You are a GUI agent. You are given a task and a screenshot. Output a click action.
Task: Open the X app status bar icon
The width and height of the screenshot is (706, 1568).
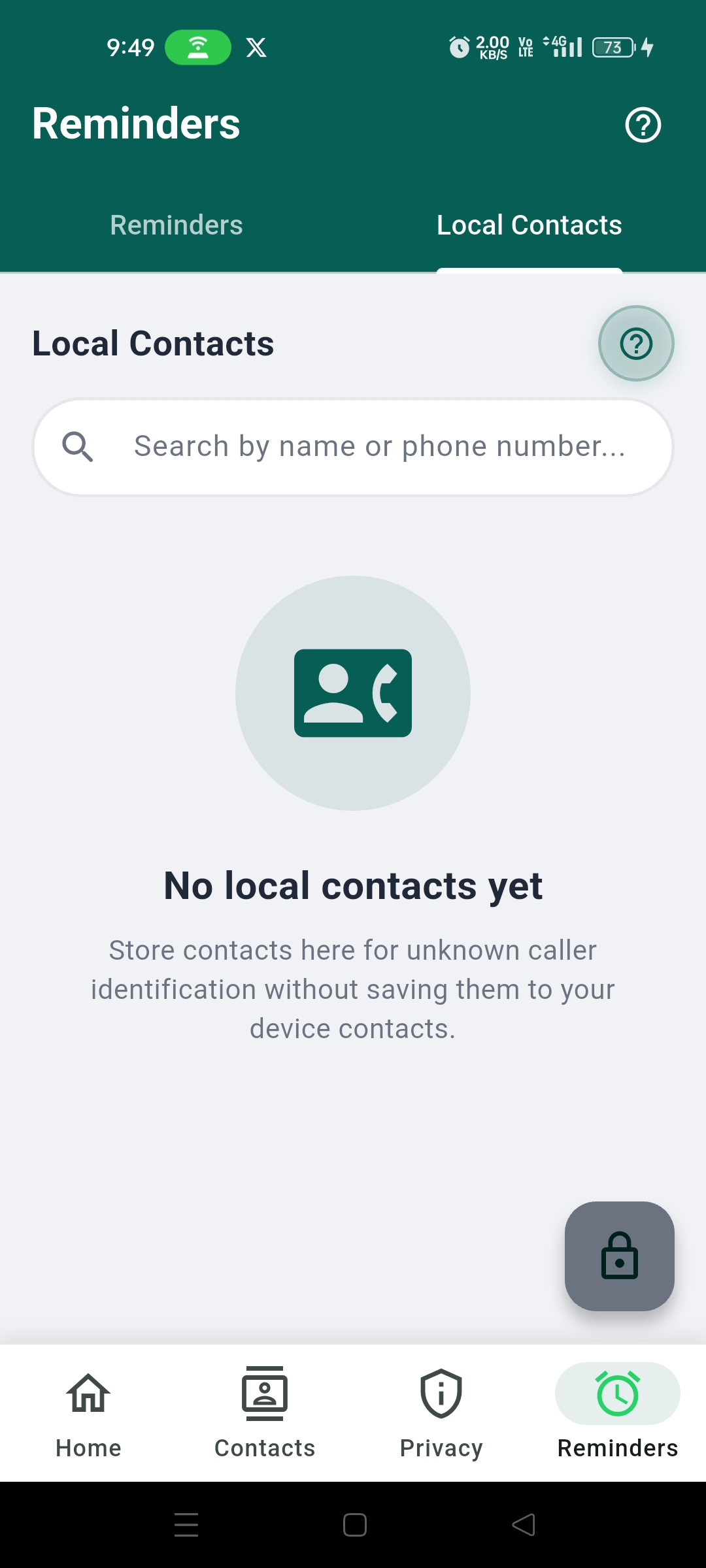coord(255,47)
